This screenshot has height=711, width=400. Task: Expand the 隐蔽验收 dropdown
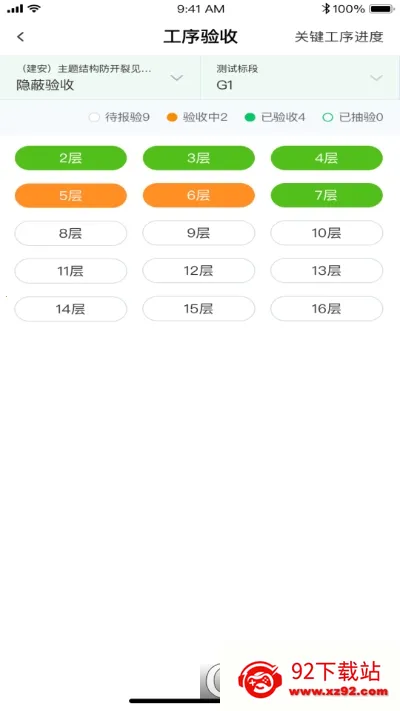100,78
